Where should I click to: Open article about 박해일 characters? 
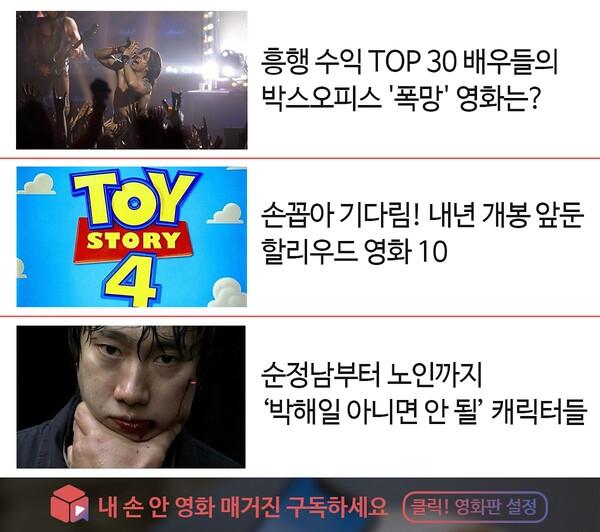(x=420, y=393)
